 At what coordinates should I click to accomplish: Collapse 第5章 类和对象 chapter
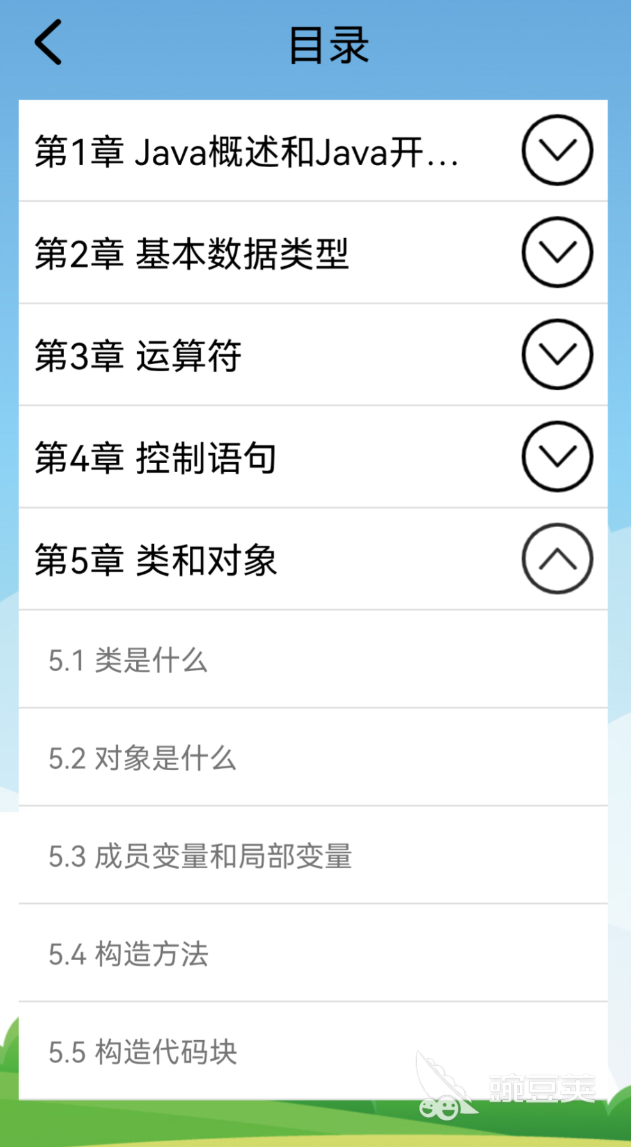(x=557, y=559)
